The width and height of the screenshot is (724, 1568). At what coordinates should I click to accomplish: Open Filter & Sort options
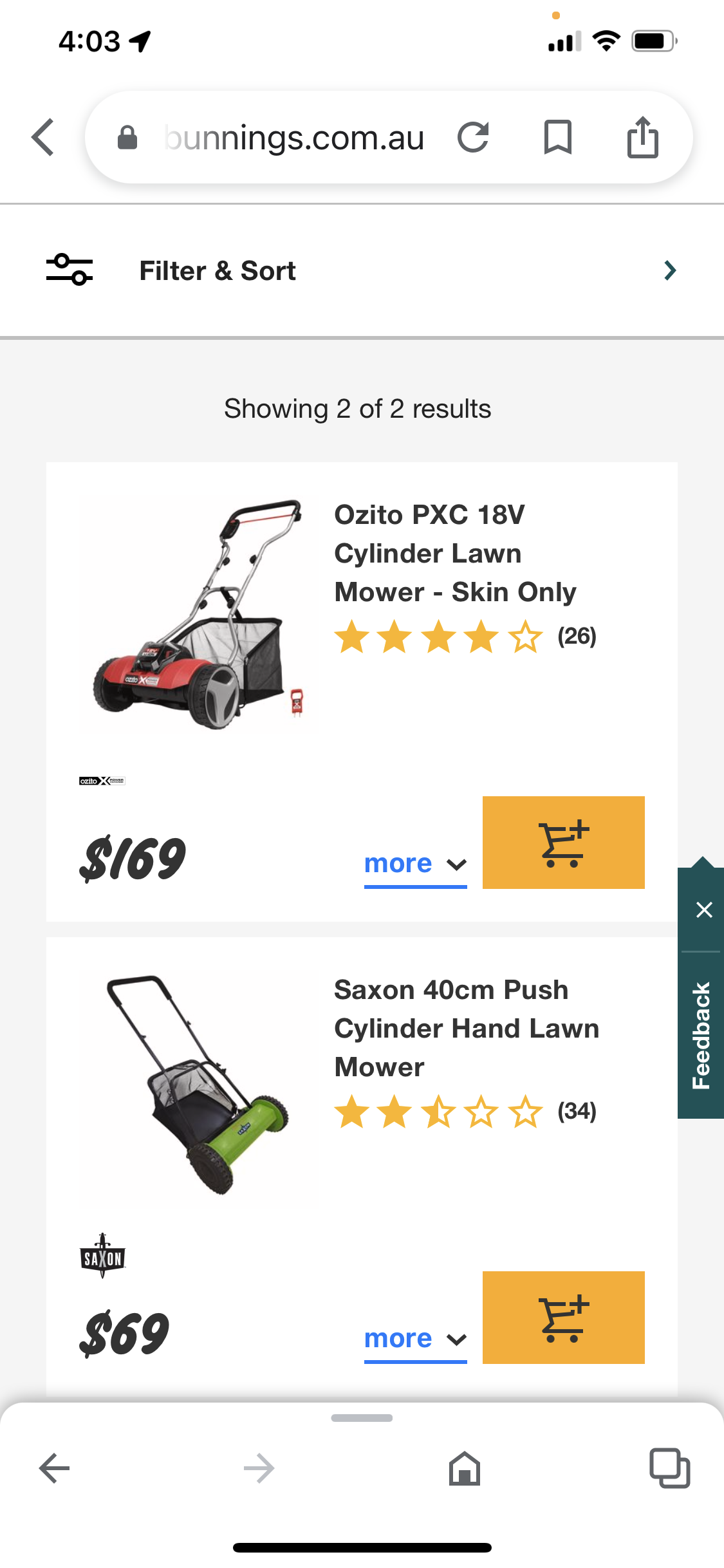pyautogui.click(x=362, y=271)
